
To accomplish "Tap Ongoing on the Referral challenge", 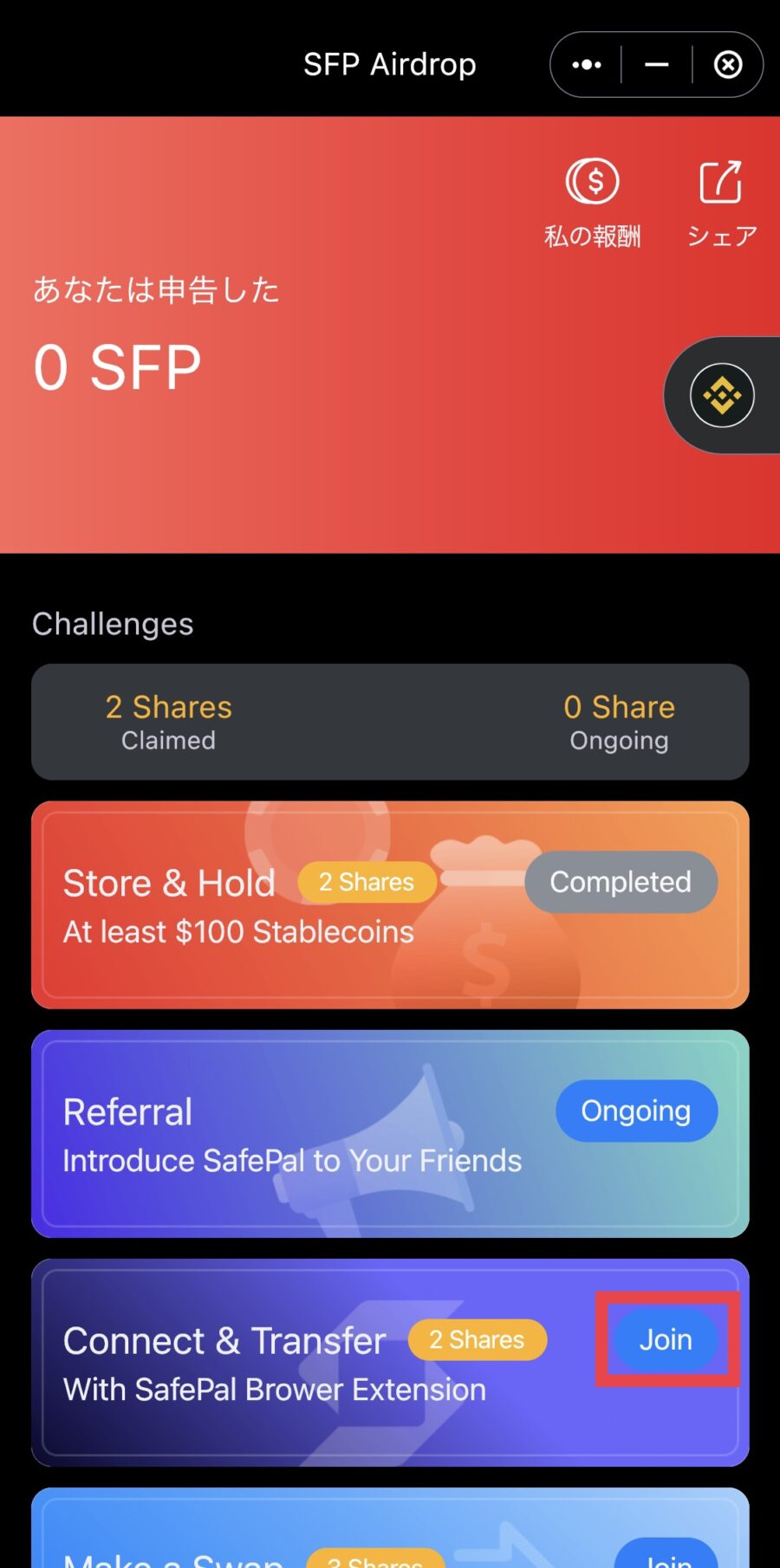I will pyautogui.click(x=636, y=1111).
